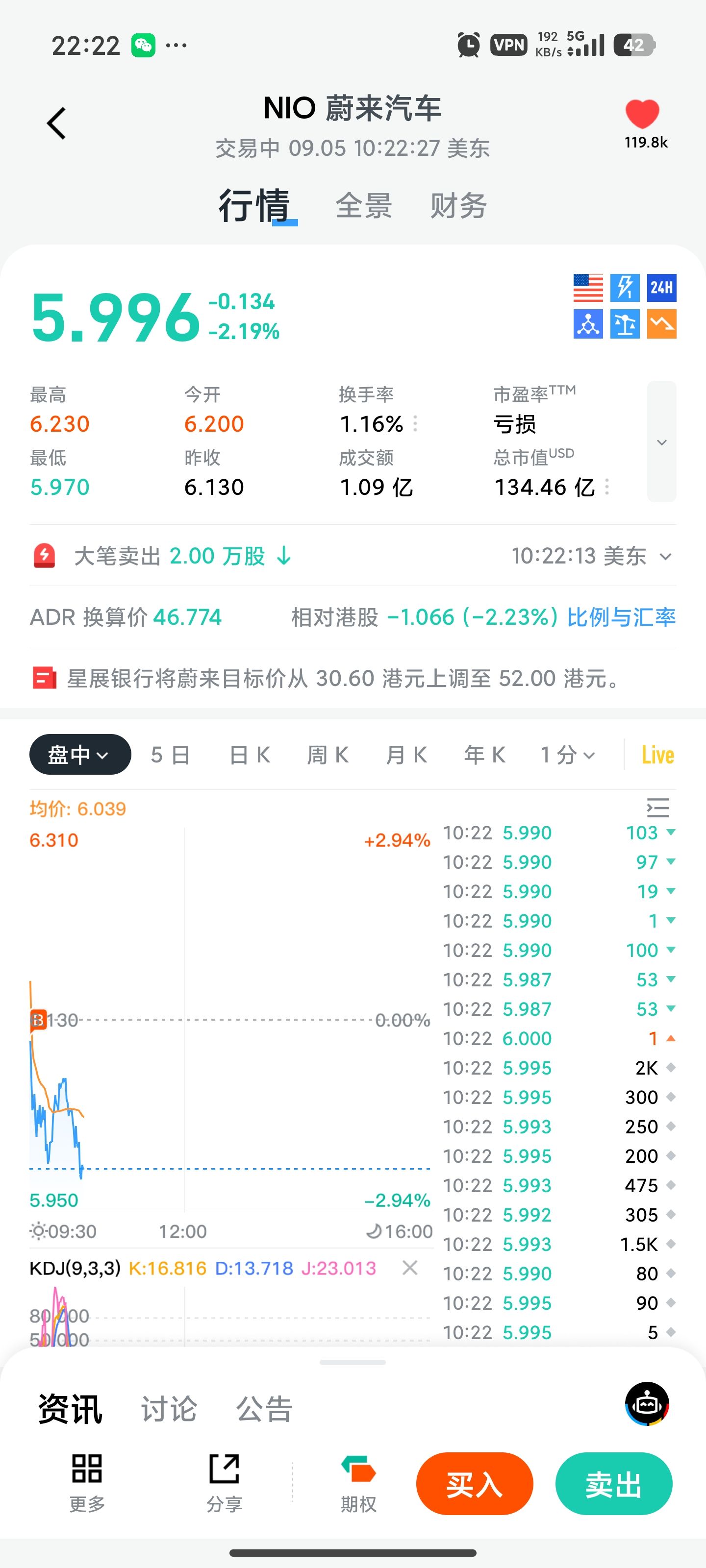Close the KDJ indicator panel

pos(410,1268)
